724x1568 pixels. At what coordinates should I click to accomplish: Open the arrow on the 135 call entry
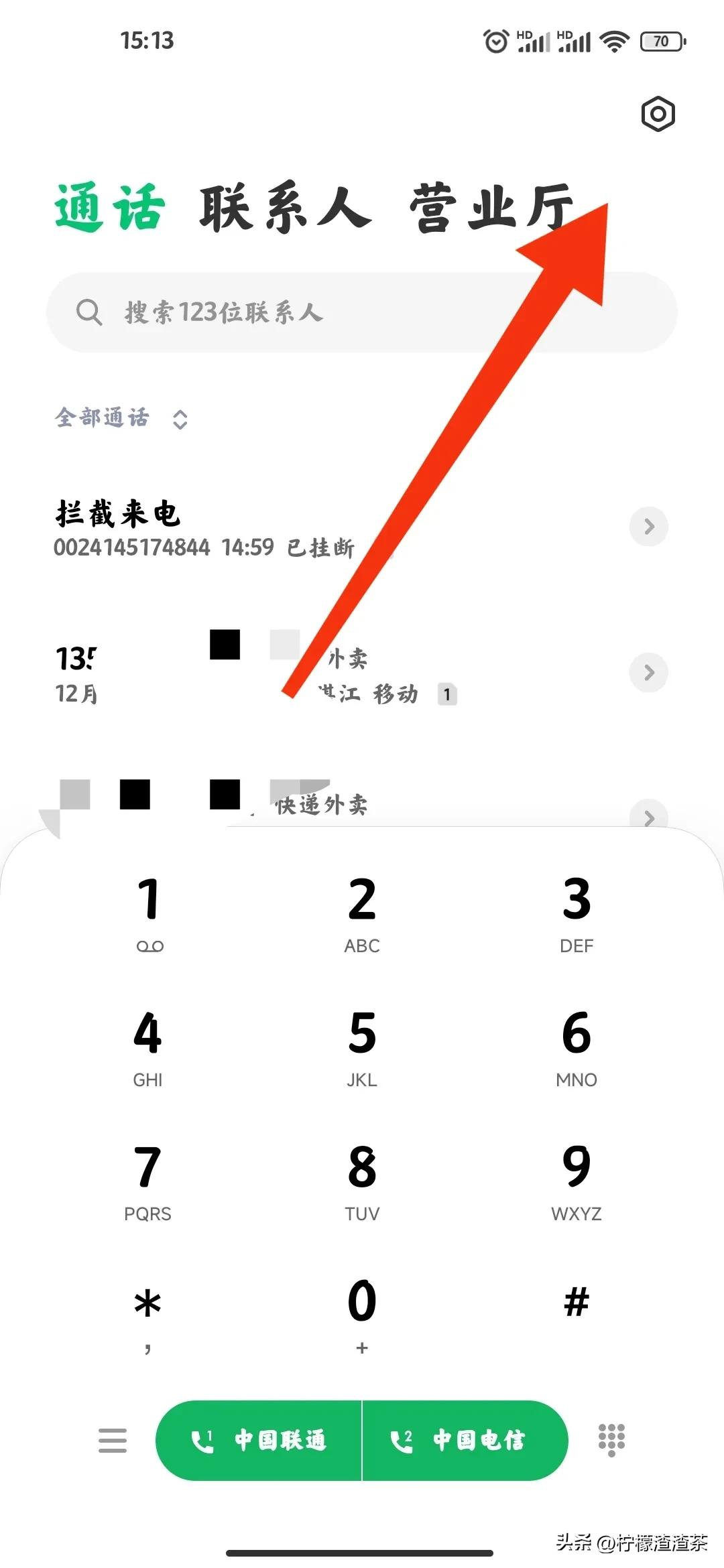click(x=648, y=673)
